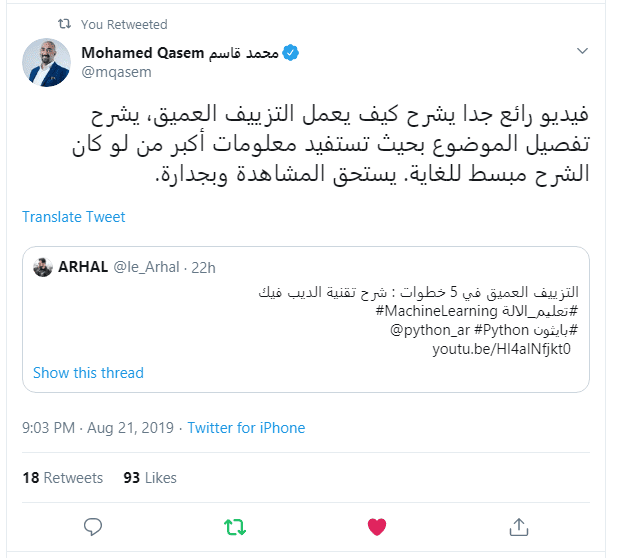Tap Show this thread
Screen dimensions: 618x558
coord(88,373)
